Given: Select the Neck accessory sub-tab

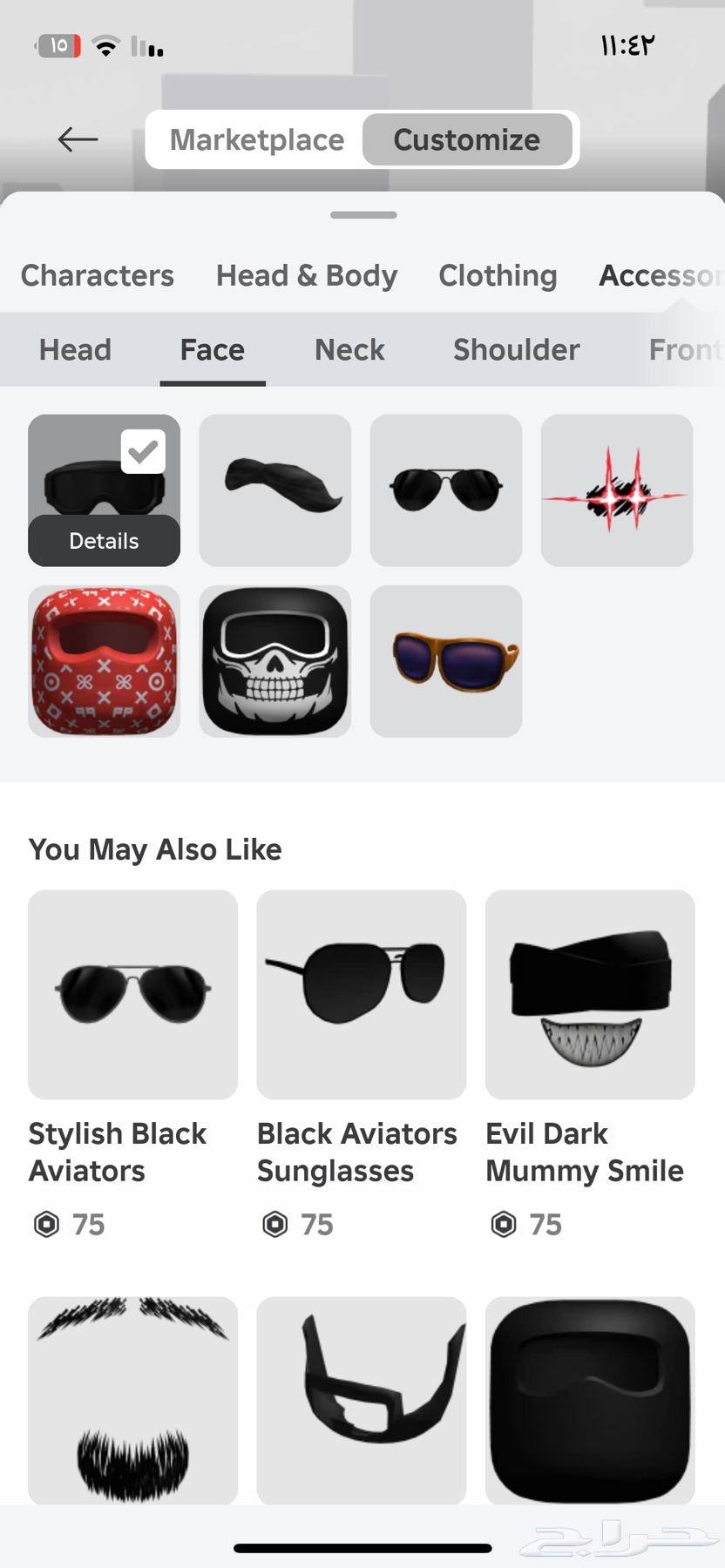Looking at the screenshot, I should tap(349, 350).
